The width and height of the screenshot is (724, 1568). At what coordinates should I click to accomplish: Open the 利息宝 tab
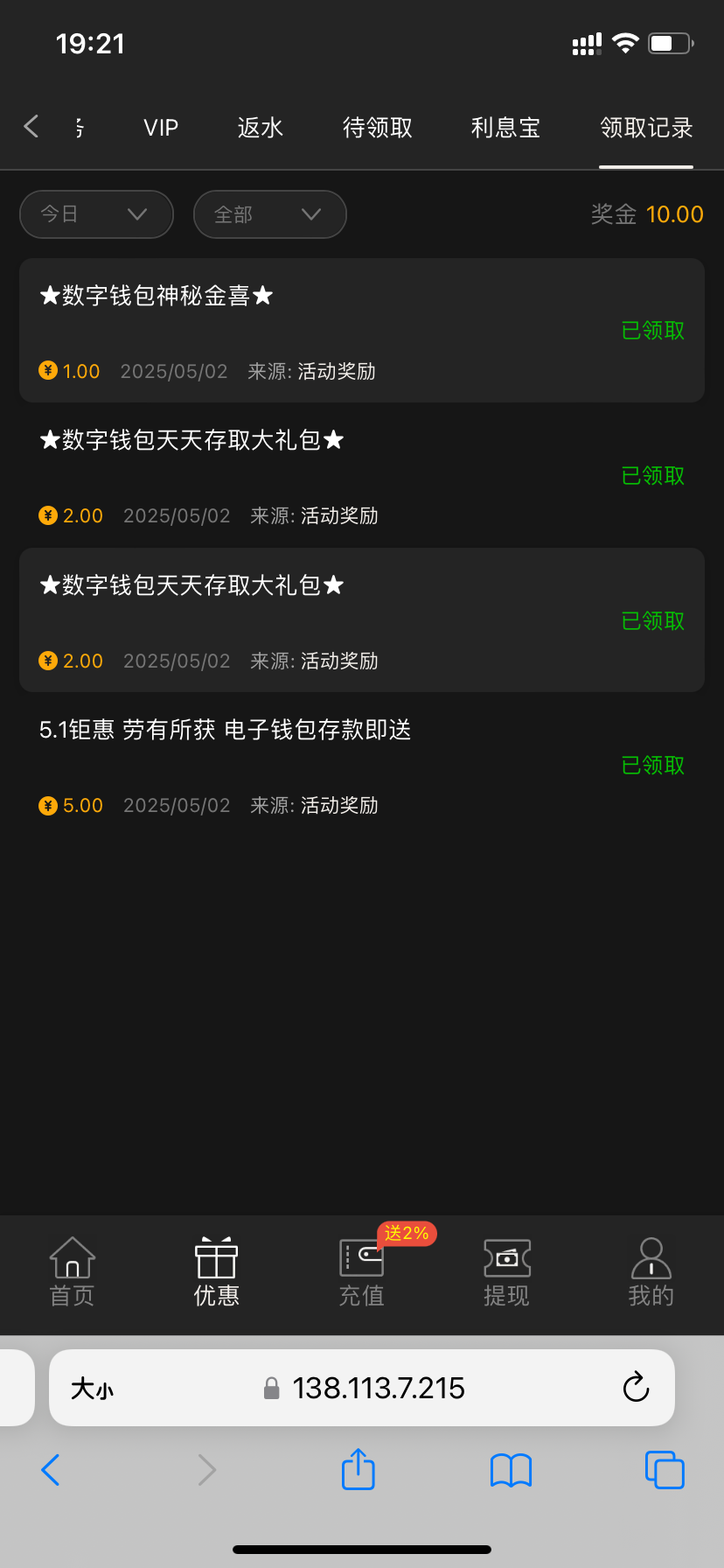505,128
